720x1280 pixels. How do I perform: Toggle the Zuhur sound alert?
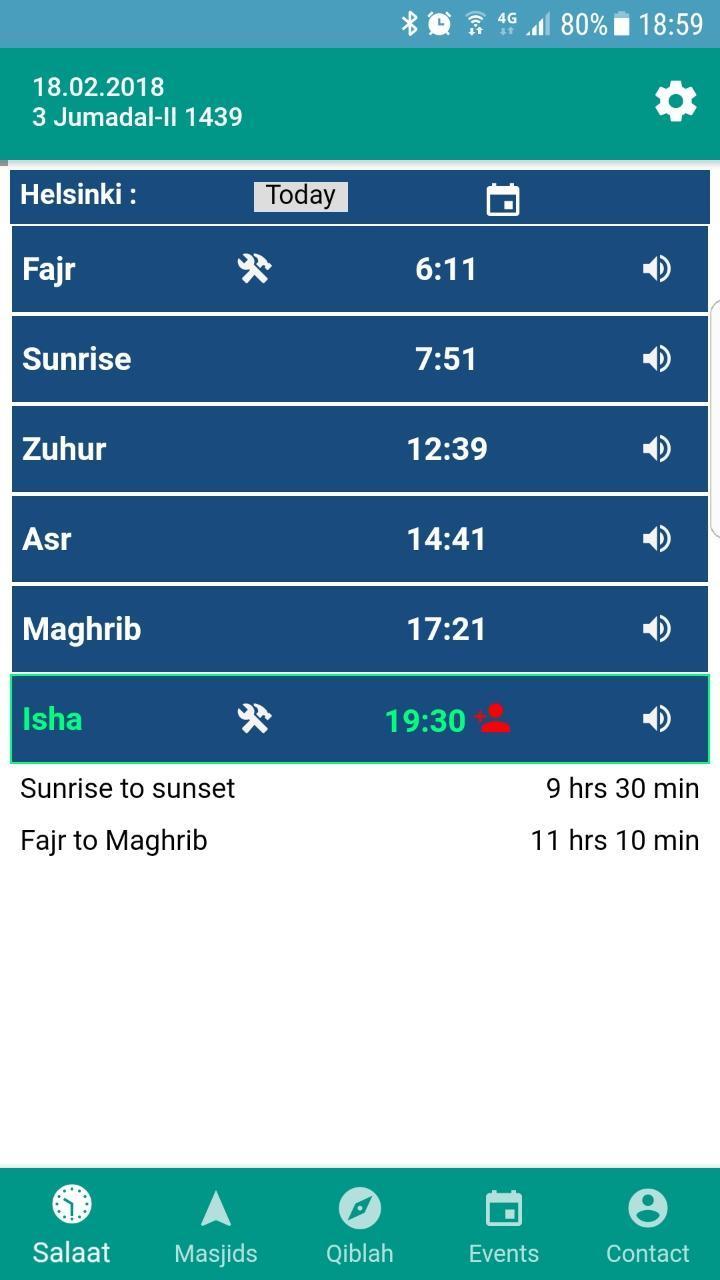(x=657, y=449)
